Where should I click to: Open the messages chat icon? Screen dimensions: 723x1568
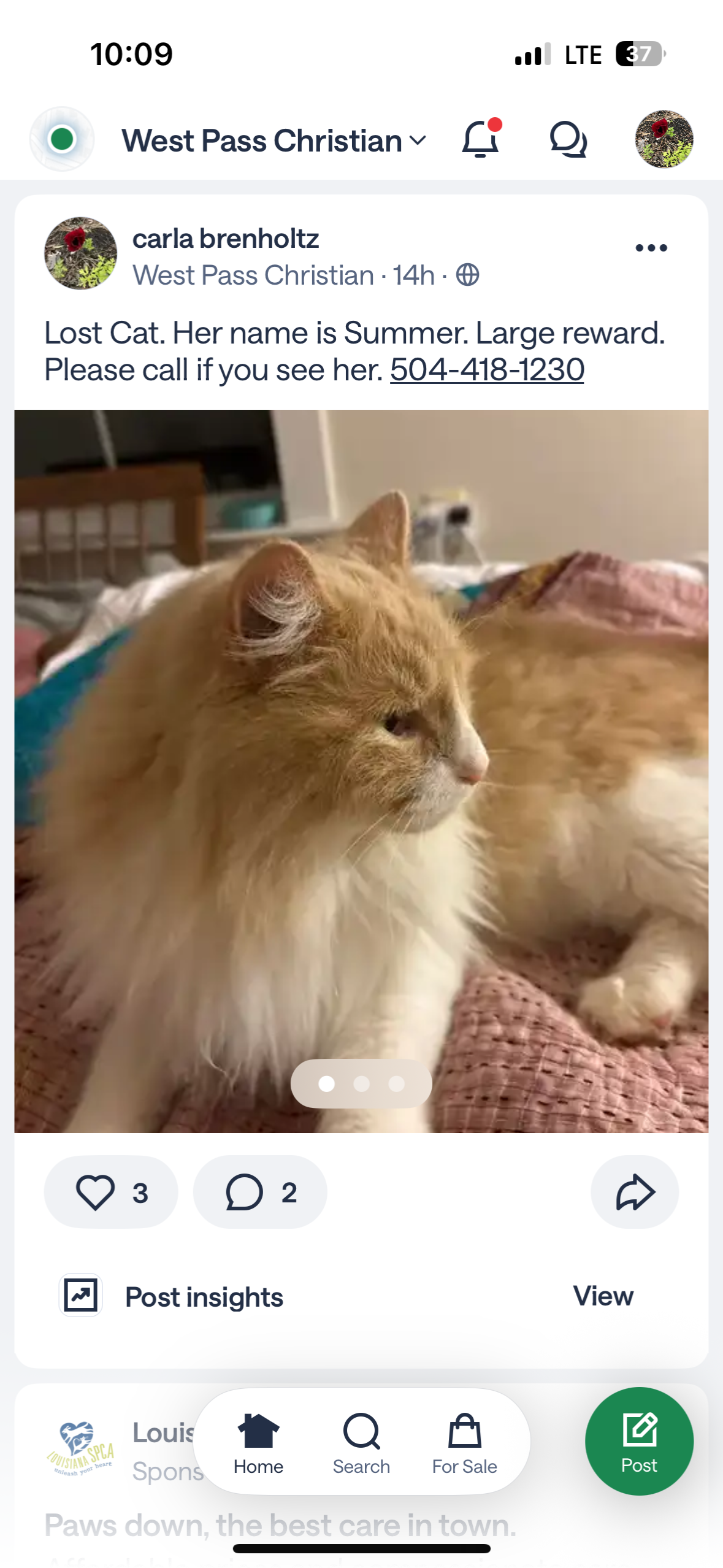tap(568, 140)
